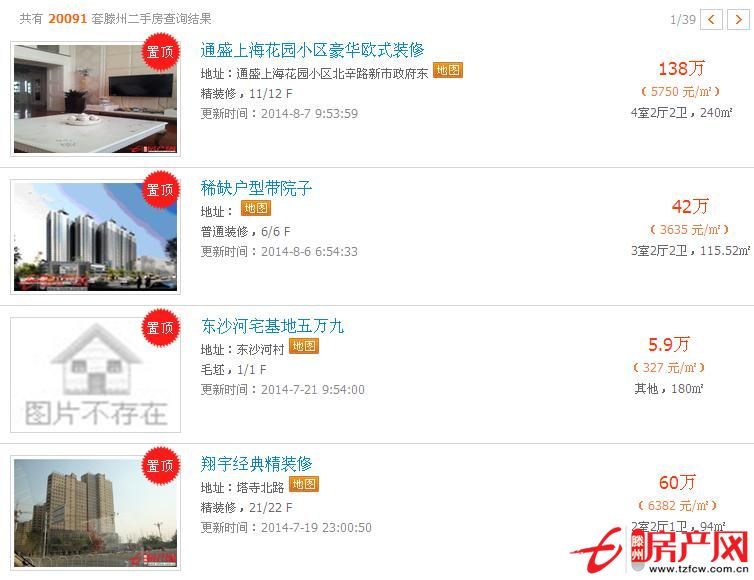Viewport: 754px width, 580px height.
Task: Open the map for 通盛上海花园小区北辛路新市政府东
Action: tap(448, 71)
